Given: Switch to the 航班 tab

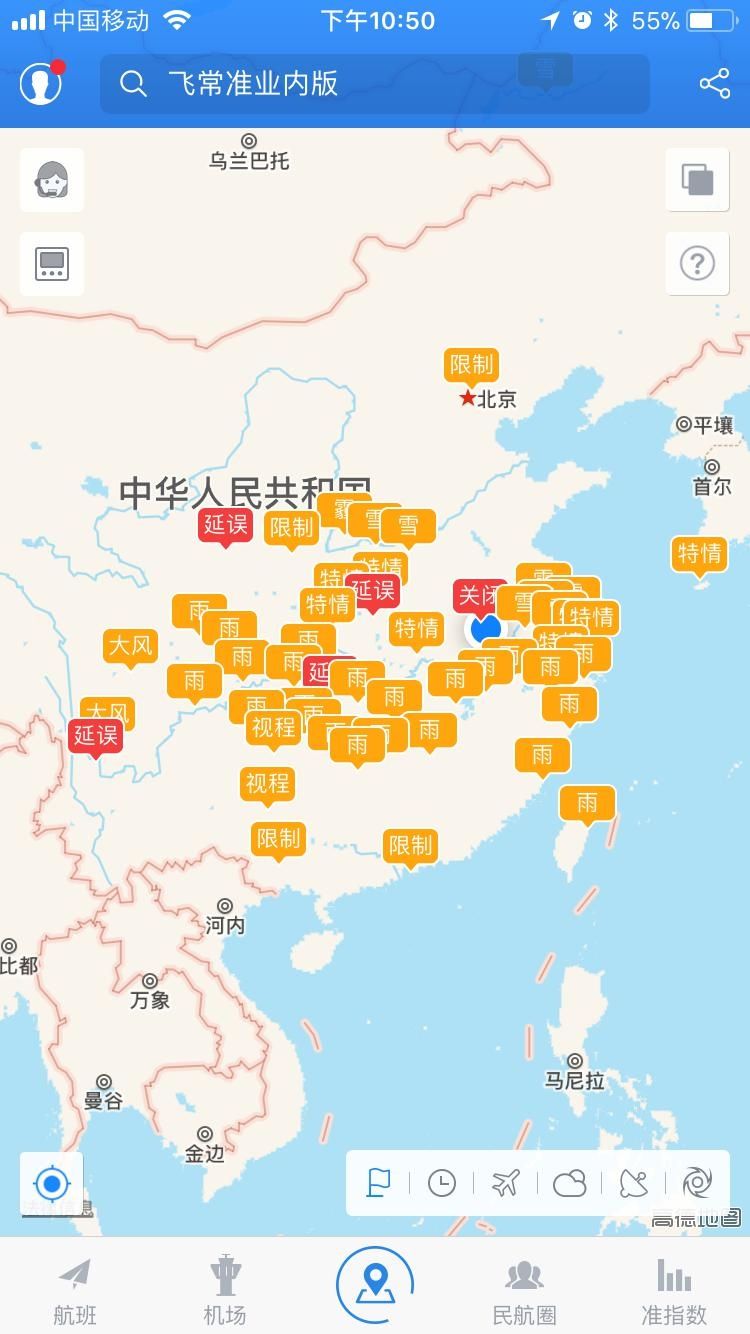Looking at the screenshot, I should (75, 1290).
